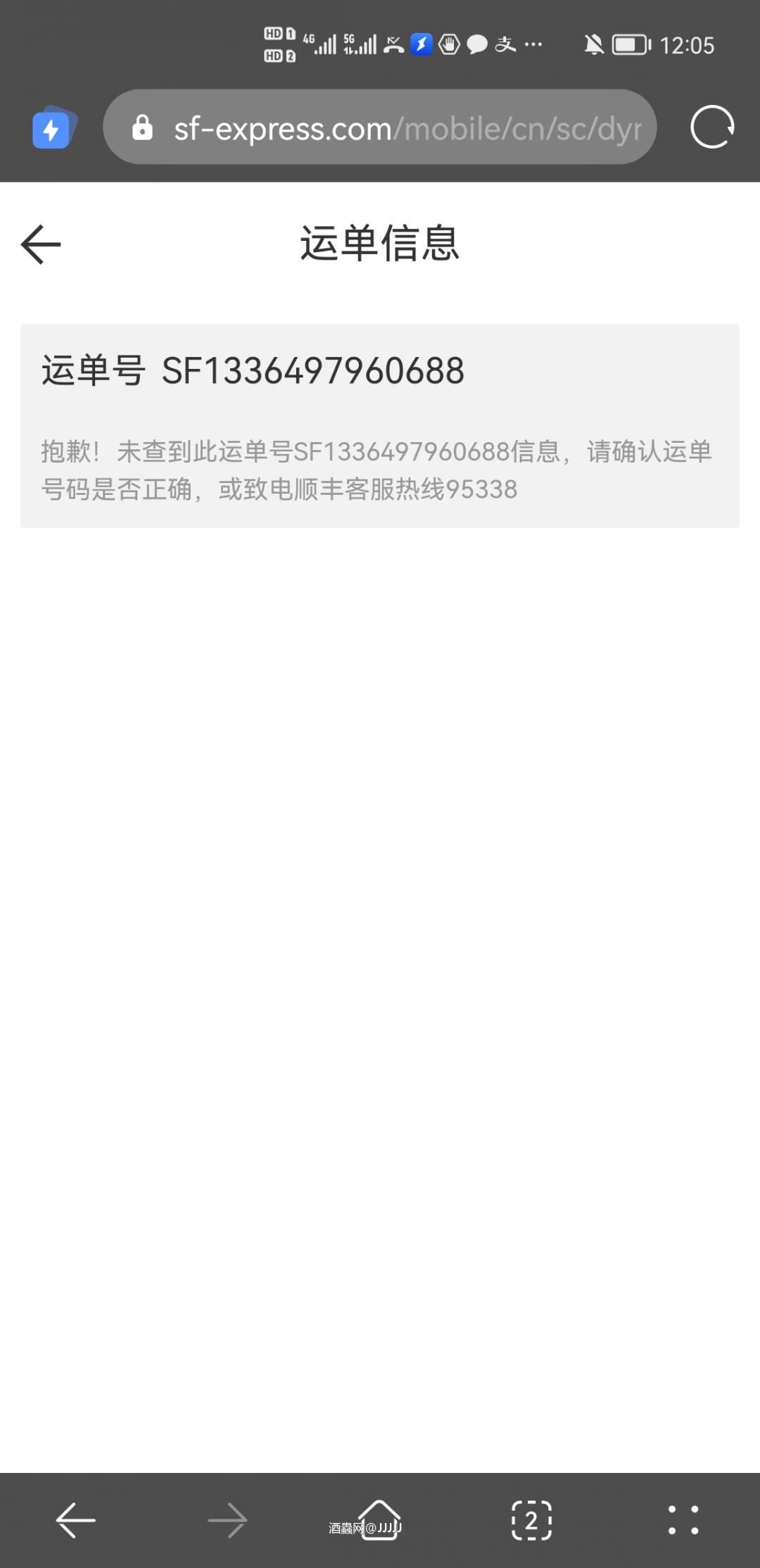Tap the muted notification bell in status bar
This screenshot has height=1568, width=760.
click(595, 44)
